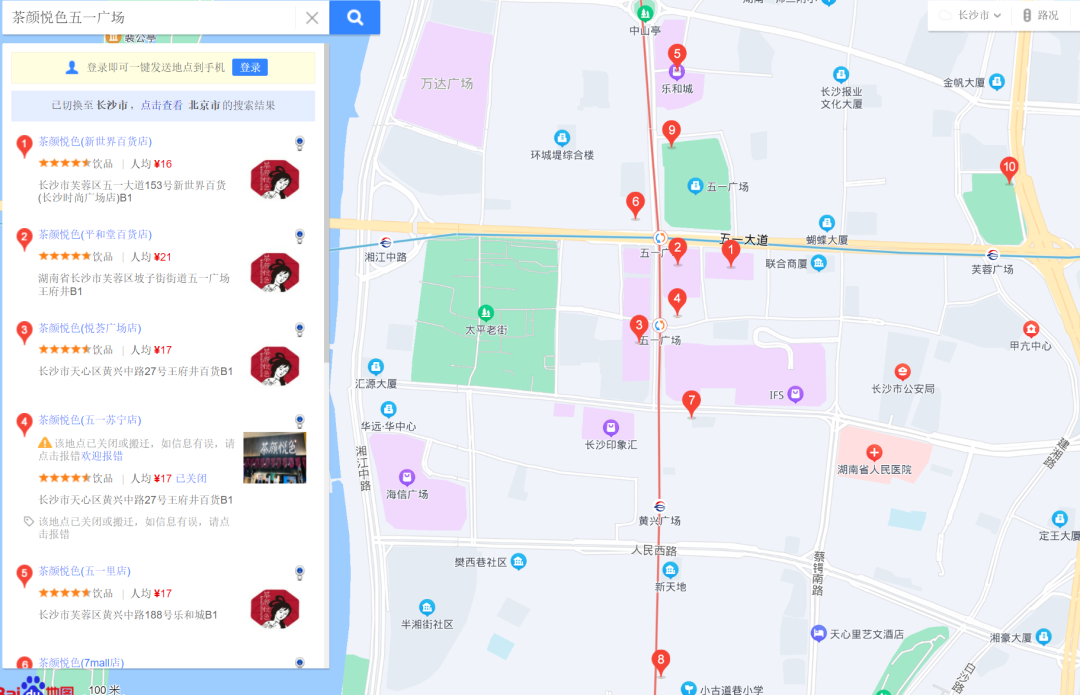Open result 茶颜悦色(新世界百货店)
Image resolution: width=1080 pixels, height=695 pixels.
coord(95,141)
